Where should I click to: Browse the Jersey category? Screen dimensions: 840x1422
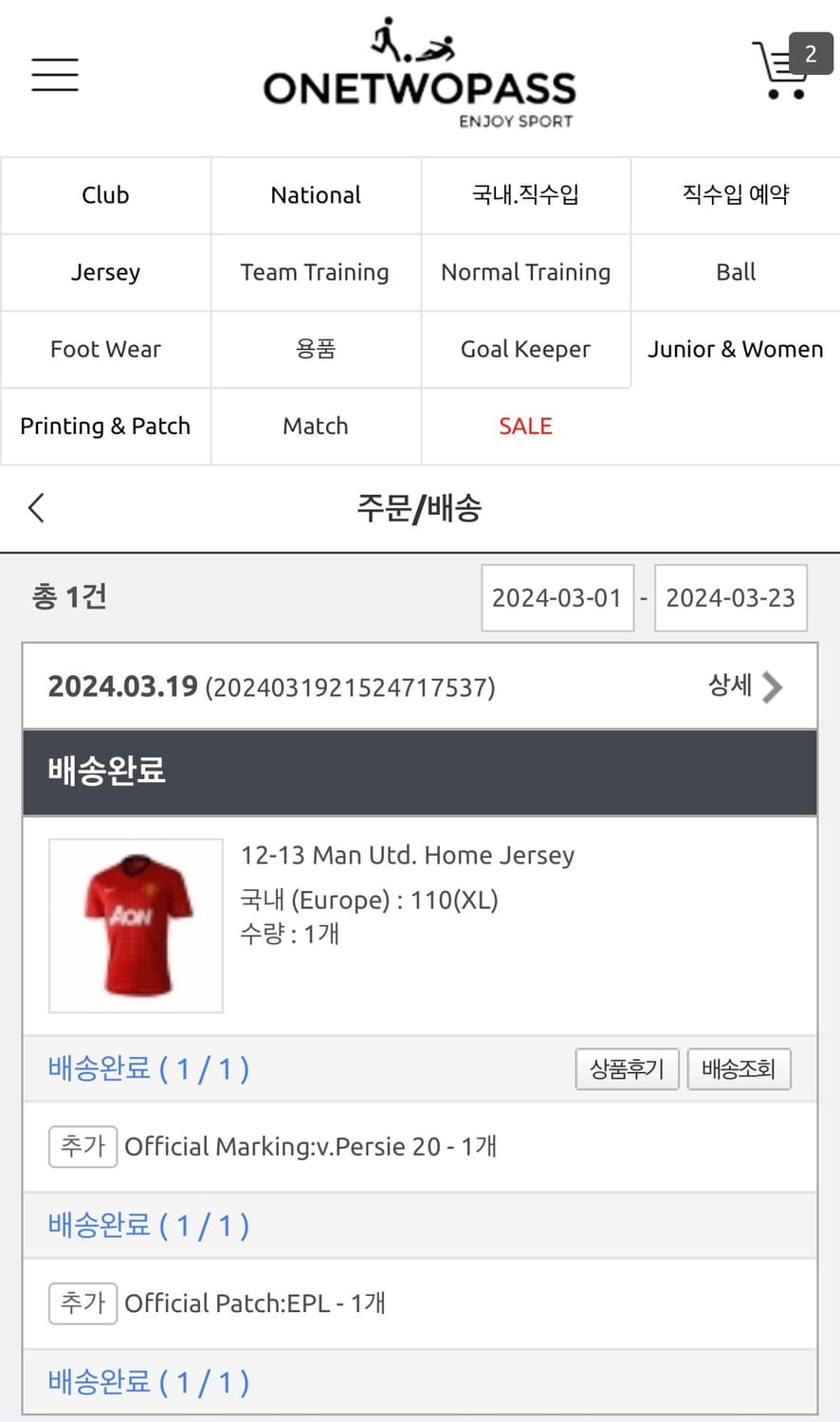tap(105, 272)
